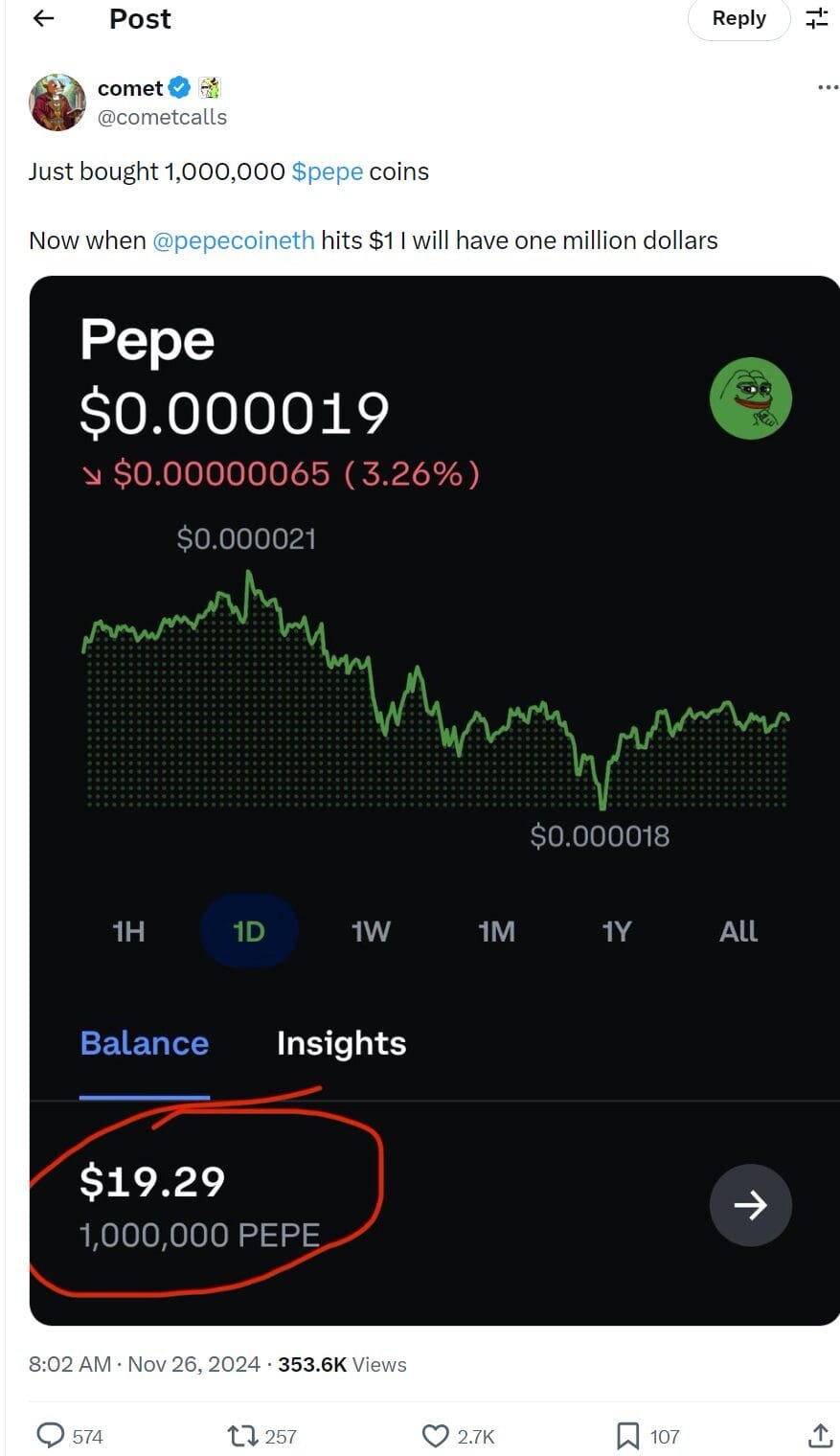Go back using the arrow

click(44, 18)
